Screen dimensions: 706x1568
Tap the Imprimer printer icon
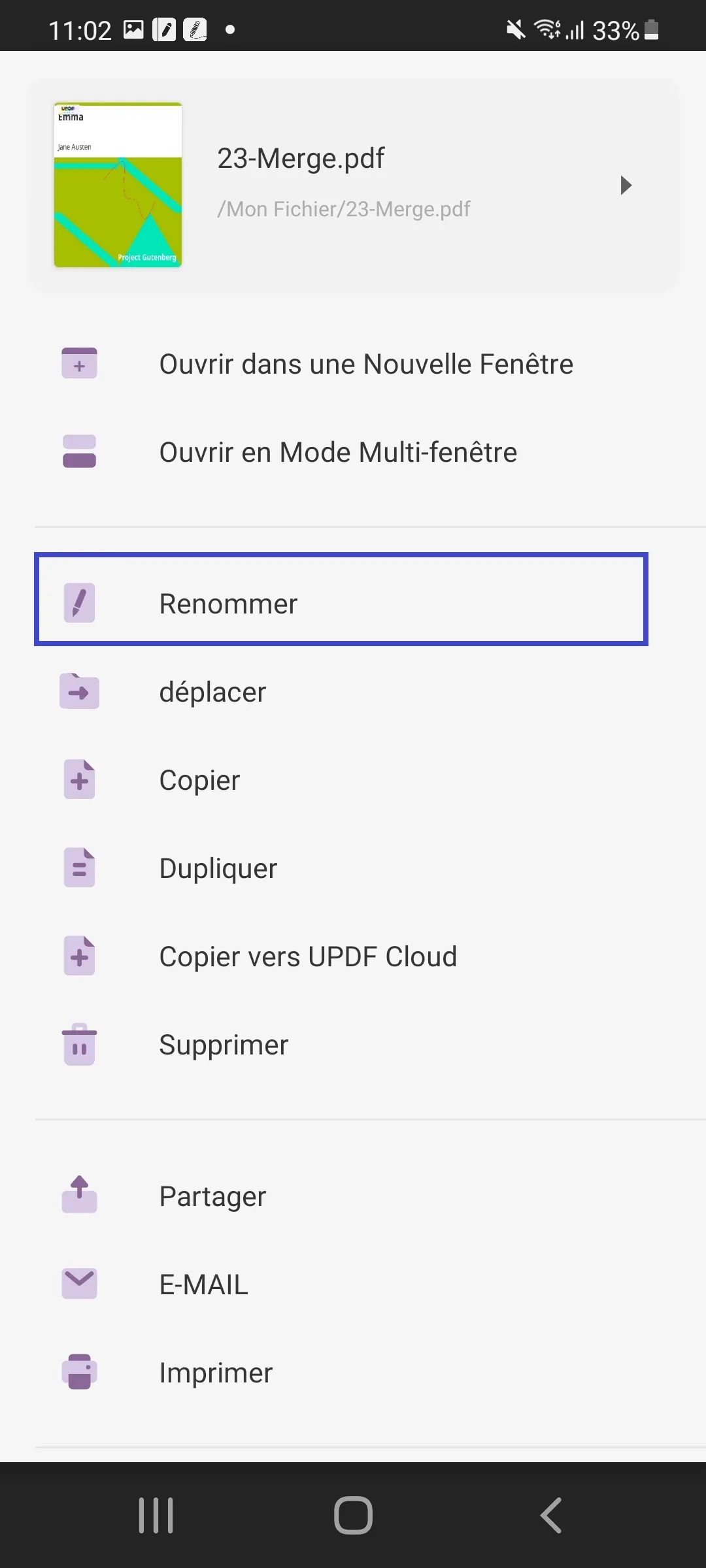(x=78, y=1371)
